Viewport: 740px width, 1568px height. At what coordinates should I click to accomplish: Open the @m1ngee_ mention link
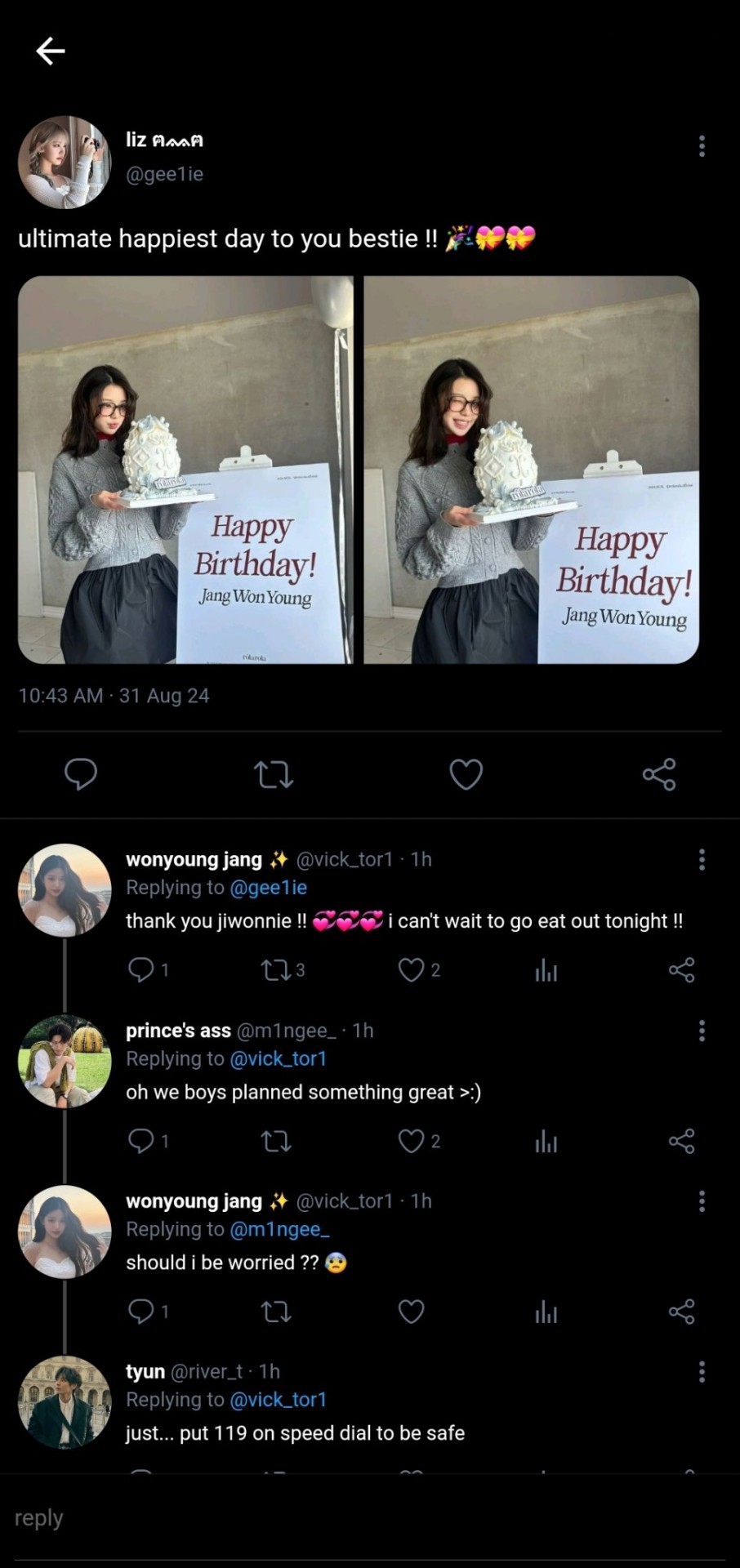279,1229
